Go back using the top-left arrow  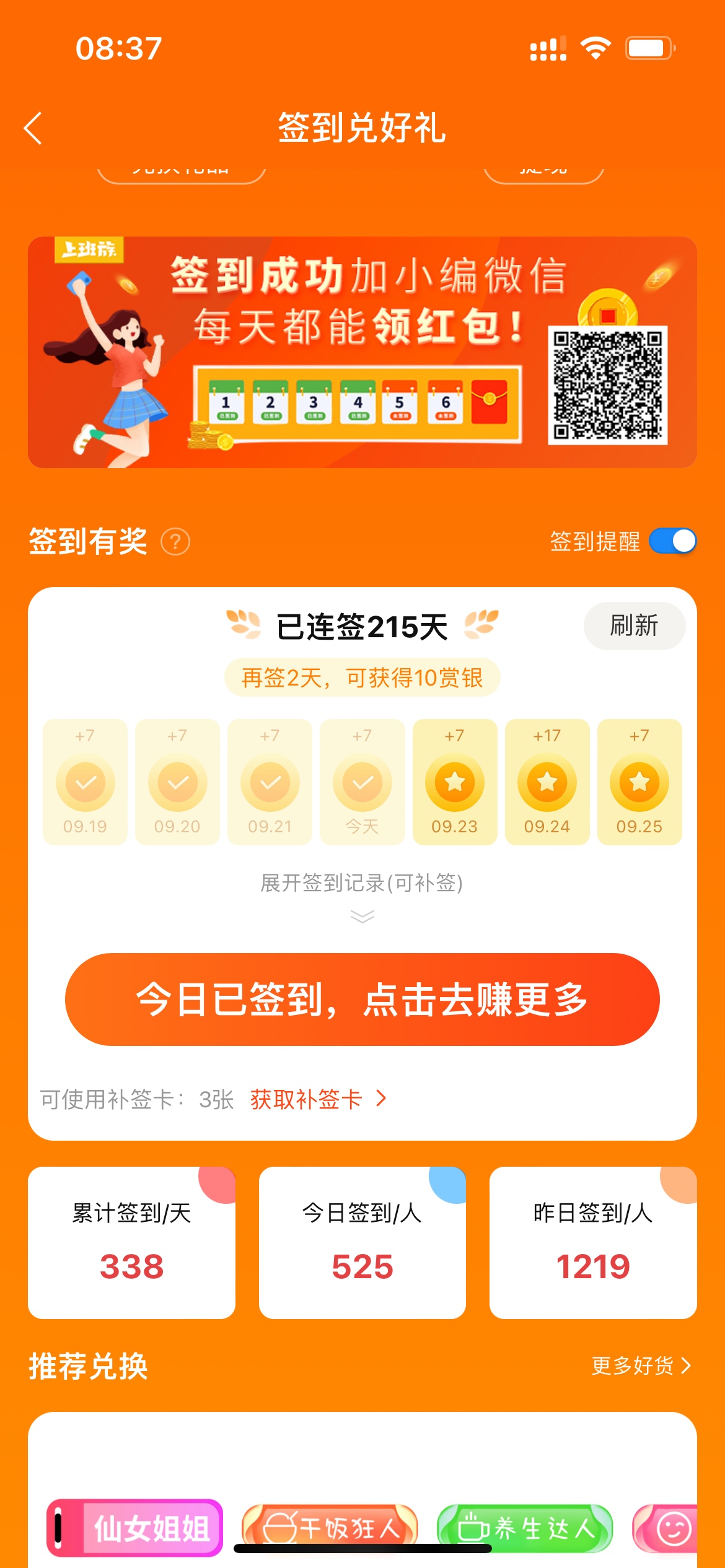33,128
